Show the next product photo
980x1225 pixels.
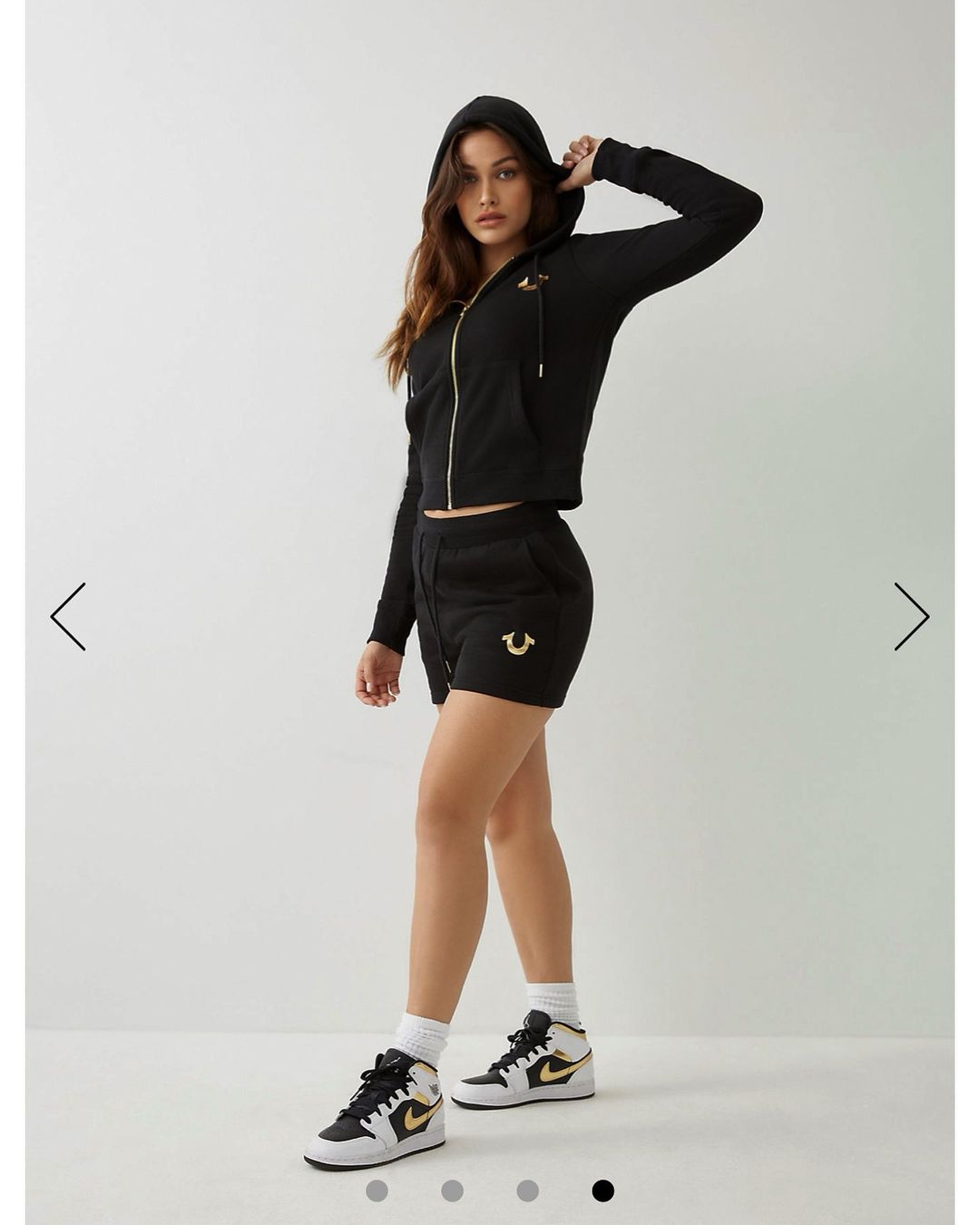click(911, 616)
